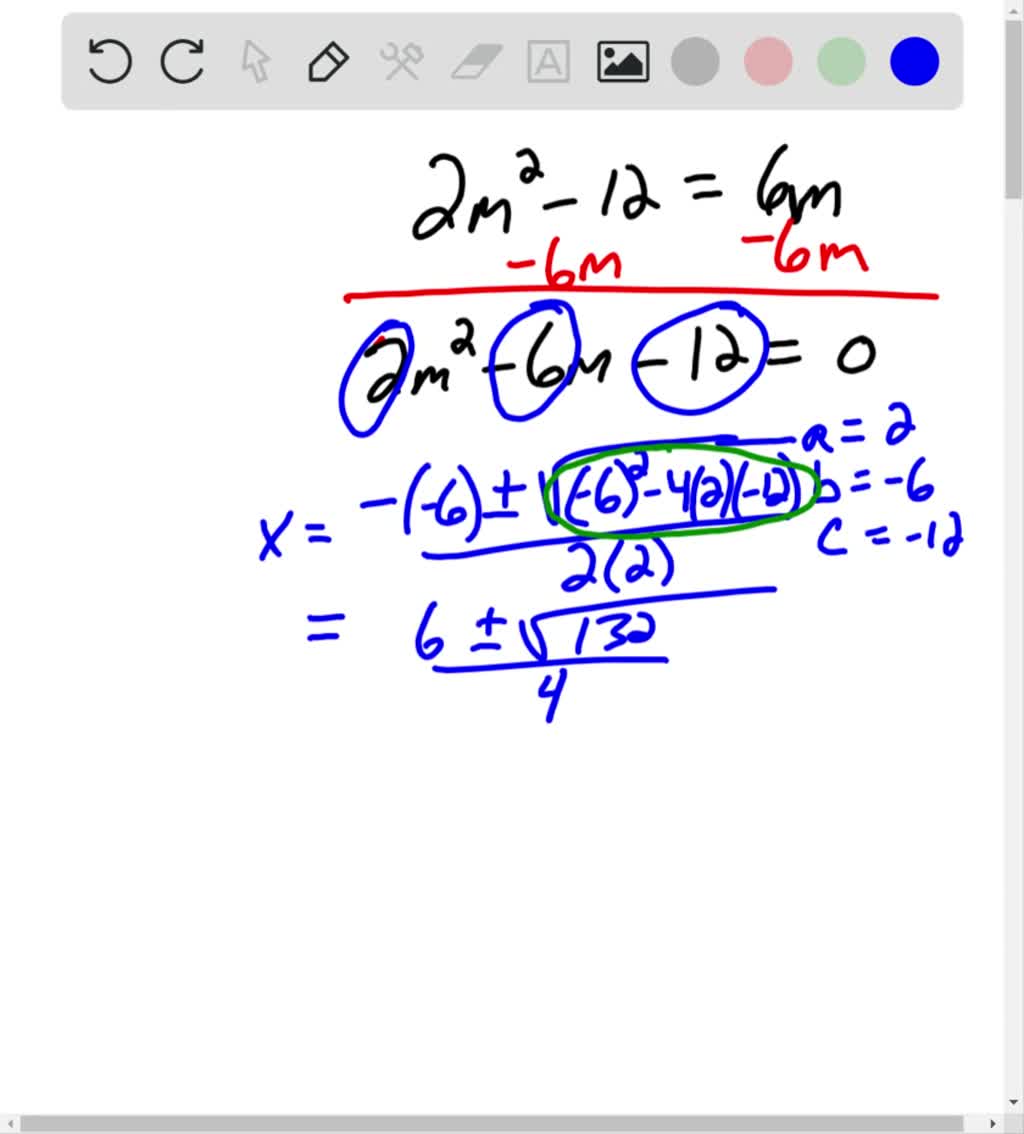
Task: Click the blue-circled -12 term on canvas
Action: pos(698,360)
